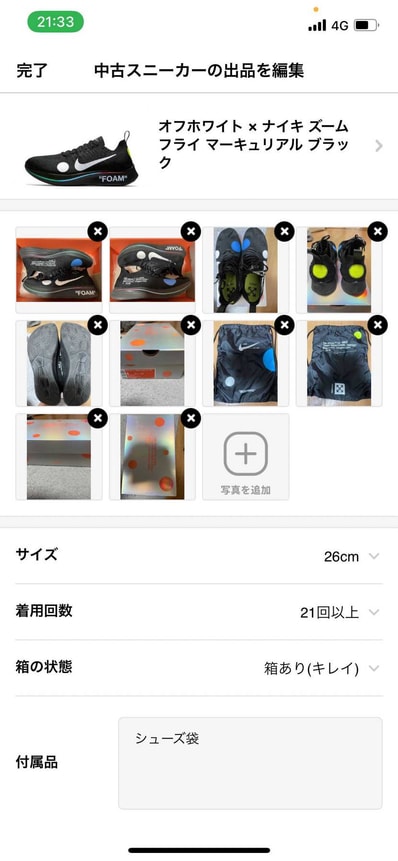
Task: View the photo of the back of the drawstring bag
Action: (x=339, y=364)
